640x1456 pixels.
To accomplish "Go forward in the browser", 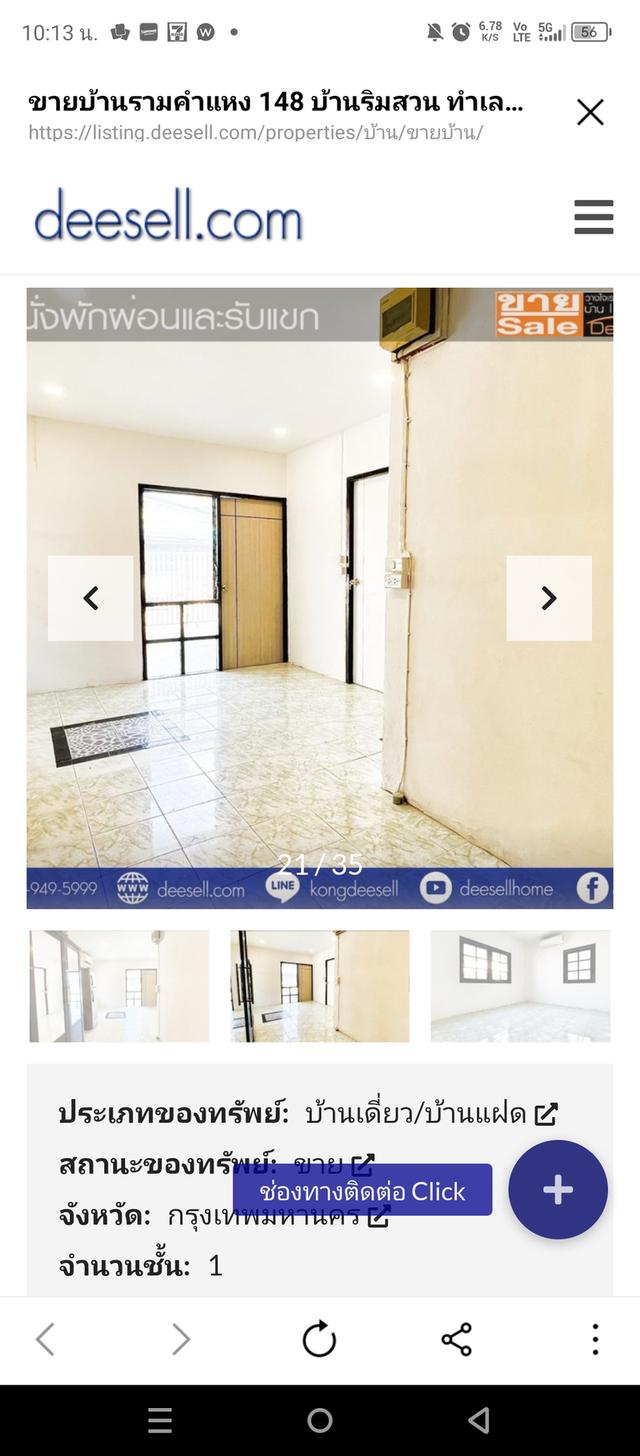I will pos(181,1339).
